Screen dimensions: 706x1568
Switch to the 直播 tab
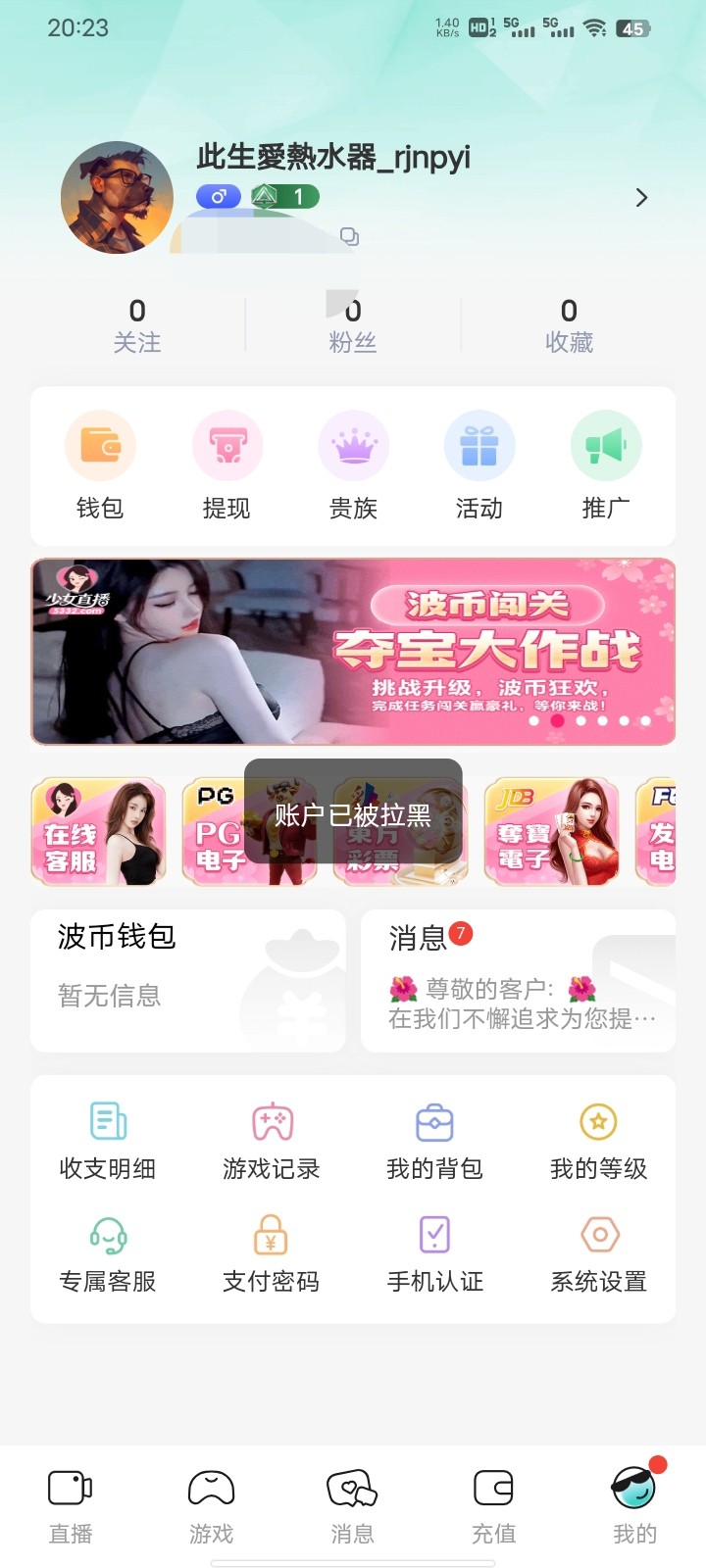pyautogui.click(x=71, y=1507)
